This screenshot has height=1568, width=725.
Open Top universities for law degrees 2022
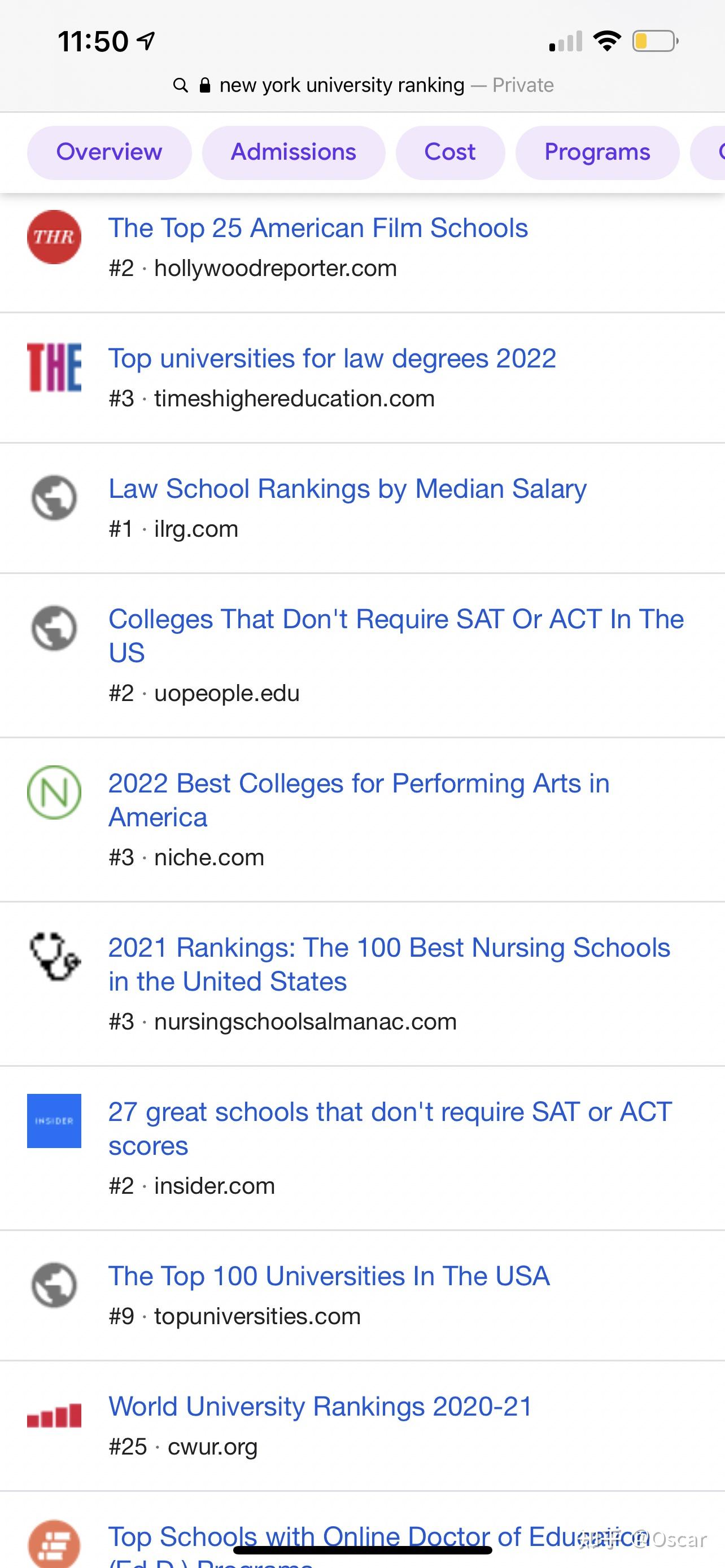tap(333, 358)
